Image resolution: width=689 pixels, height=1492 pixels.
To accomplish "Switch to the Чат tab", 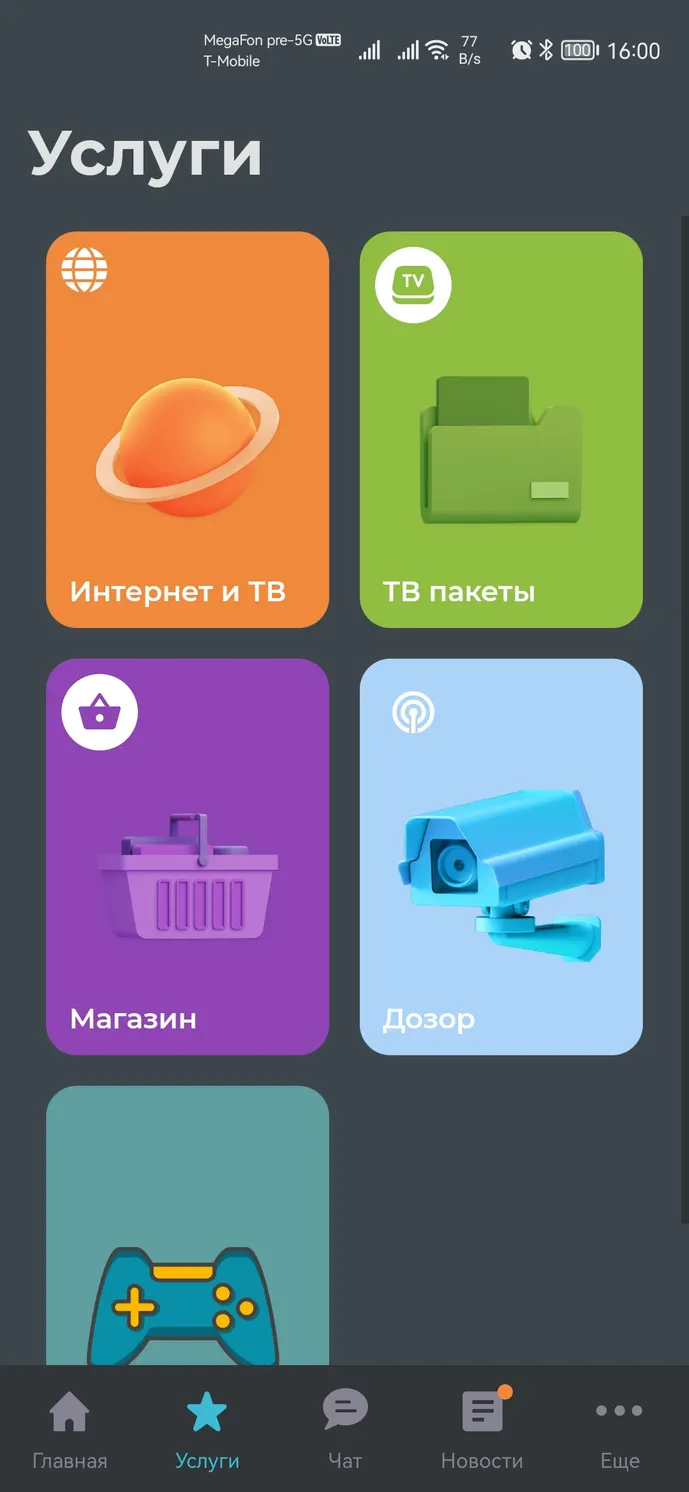I will [x=345, y=1430].
